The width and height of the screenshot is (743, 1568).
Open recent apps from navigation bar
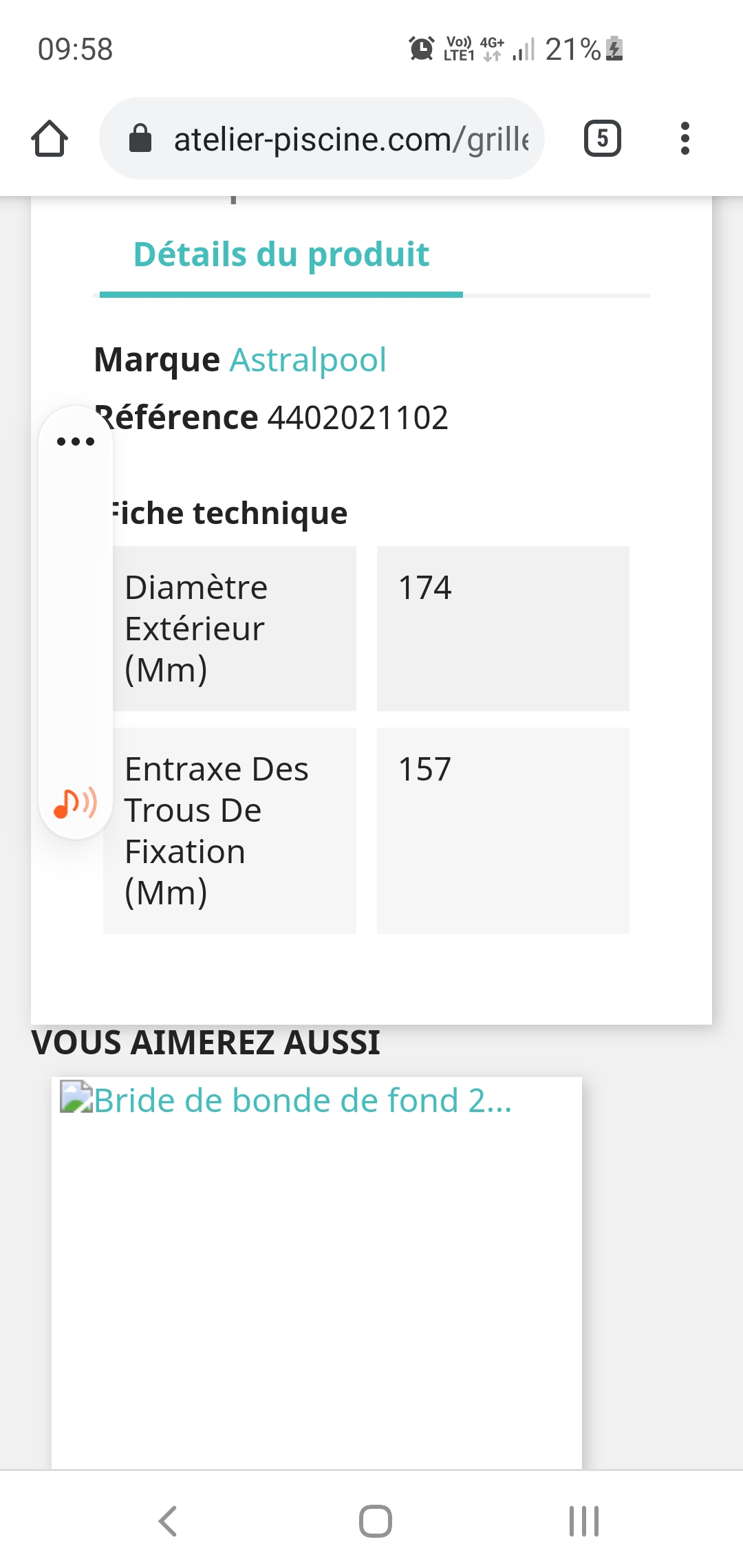[x=583, y=1521]
